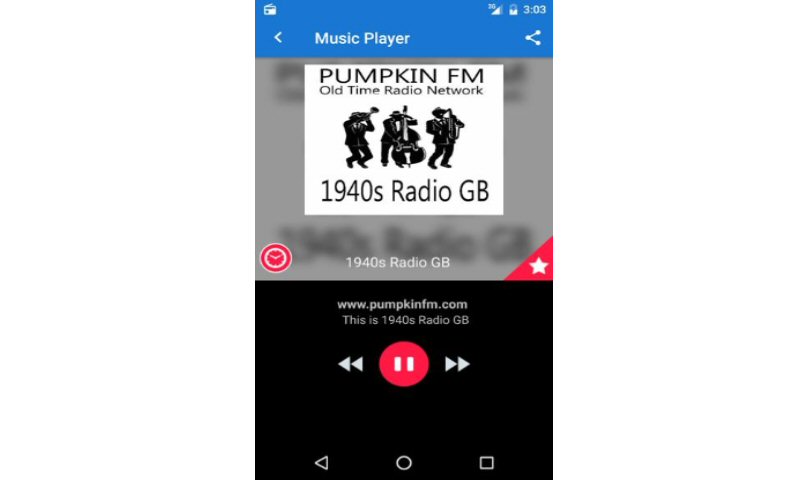This screenshot has height=480, width=800.
Task: Pause the radio playback
Action: 404,364
